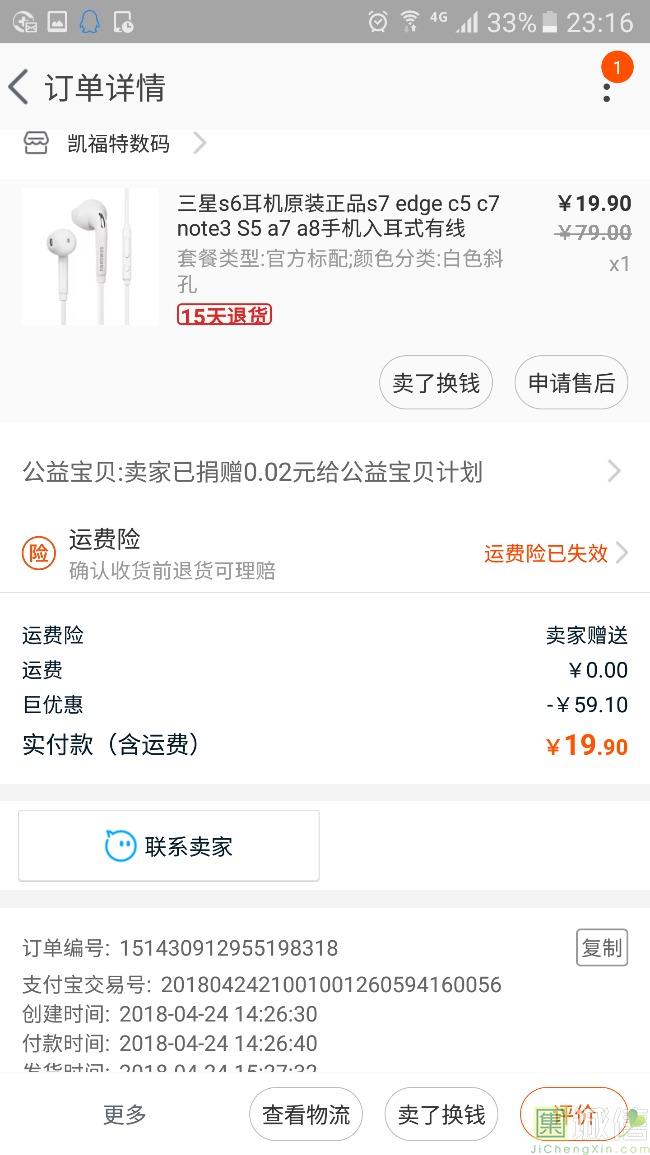
Task: Go back from order details
Action: (20, 88)
